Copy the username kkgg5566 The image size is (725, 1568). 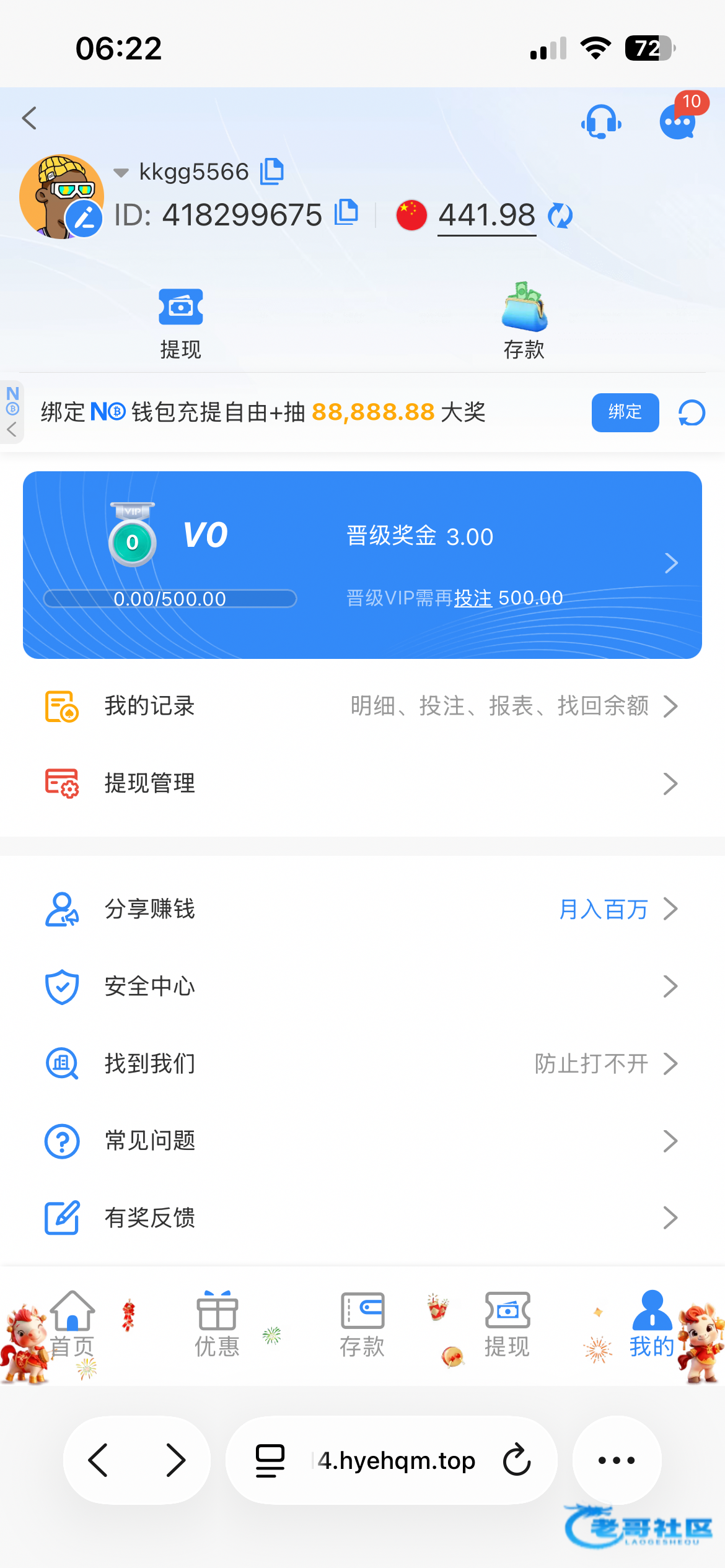pos(272,172)
